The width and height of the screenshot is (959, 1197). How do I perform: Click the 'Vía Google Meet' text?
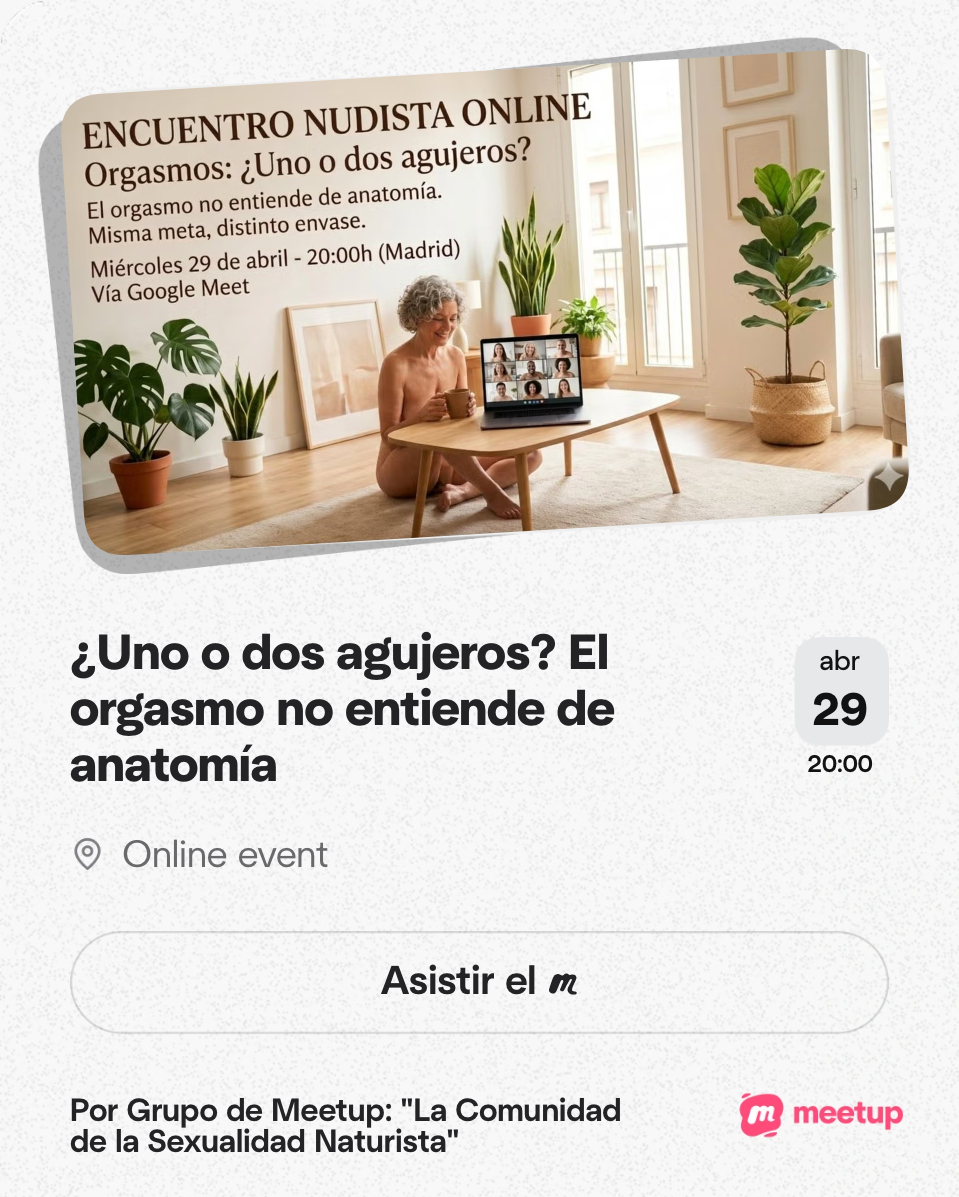pos(156,289)
